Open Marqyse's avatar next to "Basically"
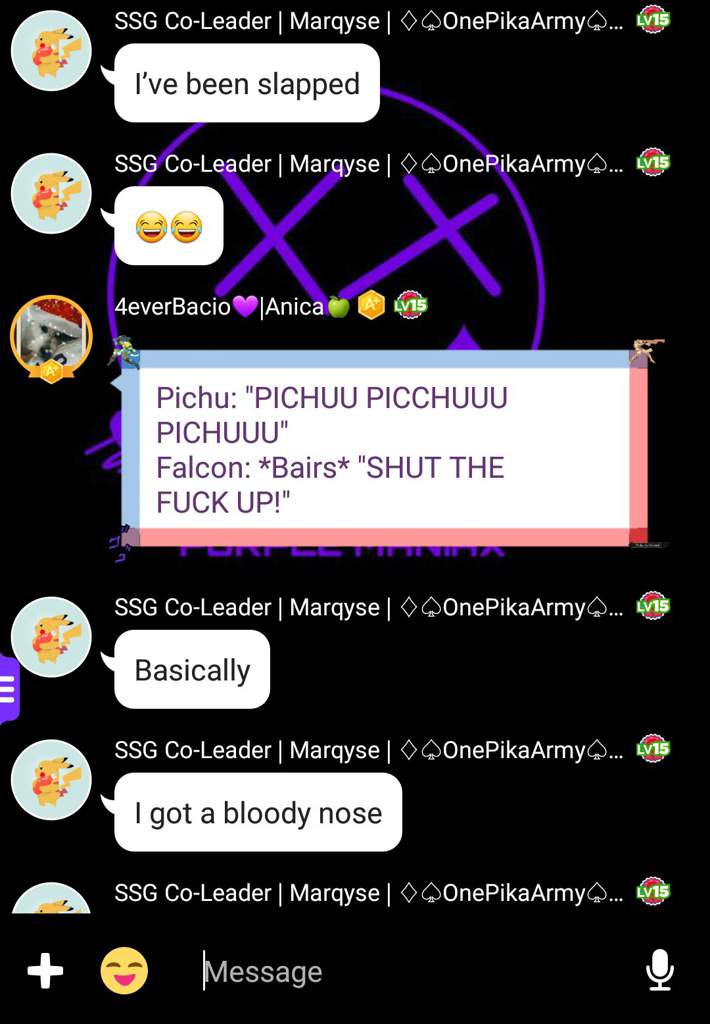 (51, 638)
